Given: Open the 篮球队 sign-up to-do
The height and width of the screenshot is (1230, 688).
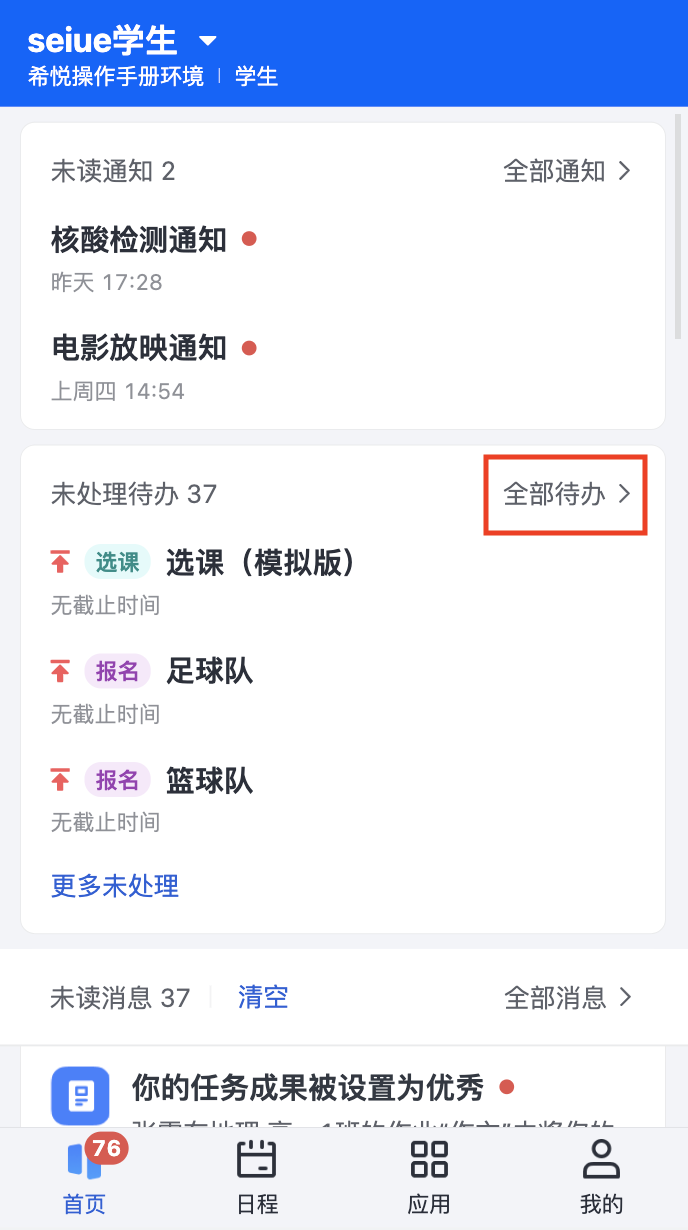Looking at the screenshot, I should click(x=343, y=798).
